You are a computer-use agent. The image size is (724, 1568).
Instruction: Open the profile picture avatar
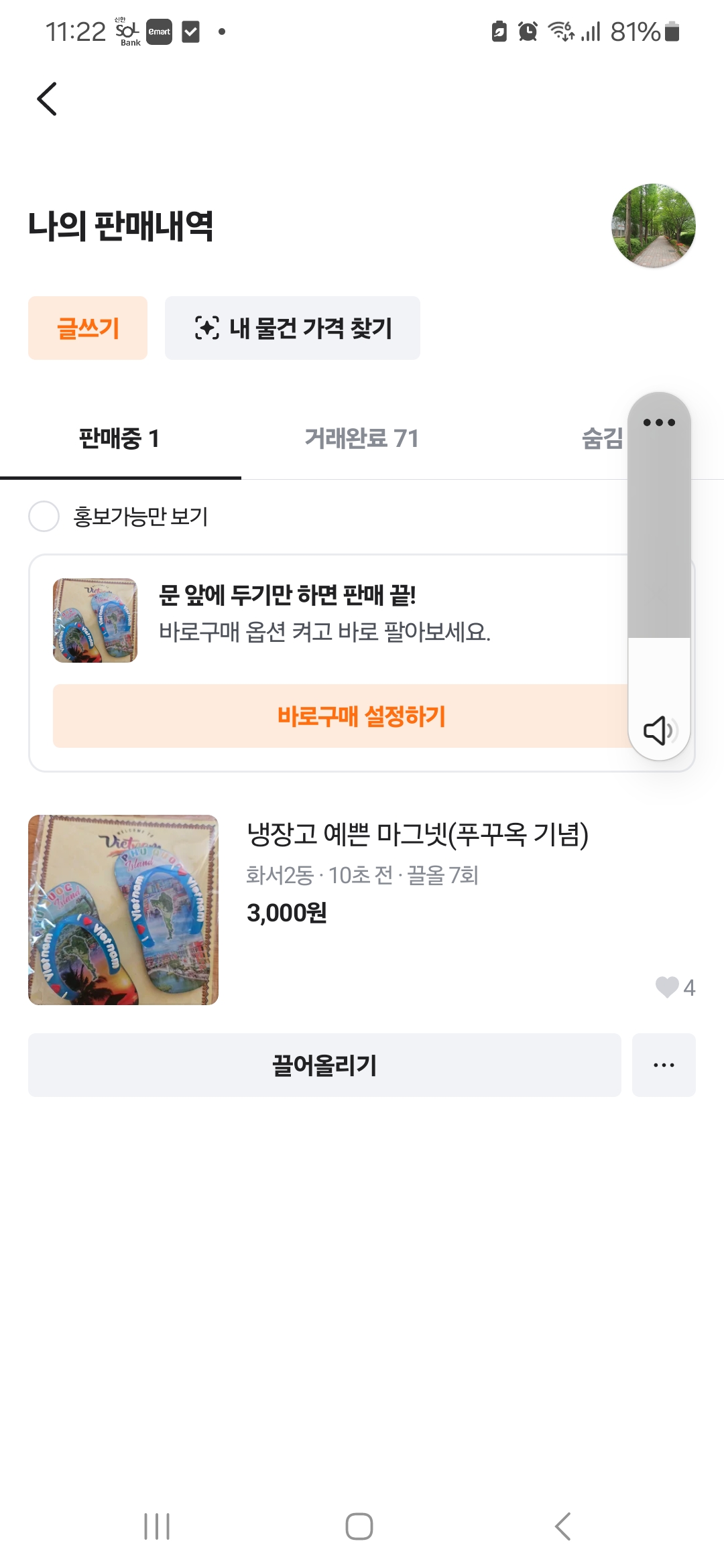[x=653, y=226]
